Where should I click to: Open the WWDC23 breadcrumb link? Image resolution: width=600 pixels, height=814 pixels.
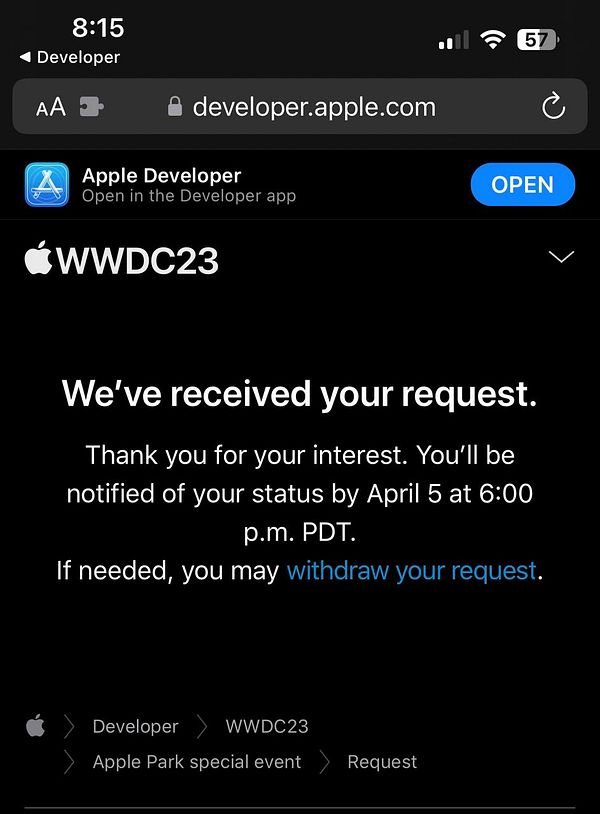tap(267, 727)
